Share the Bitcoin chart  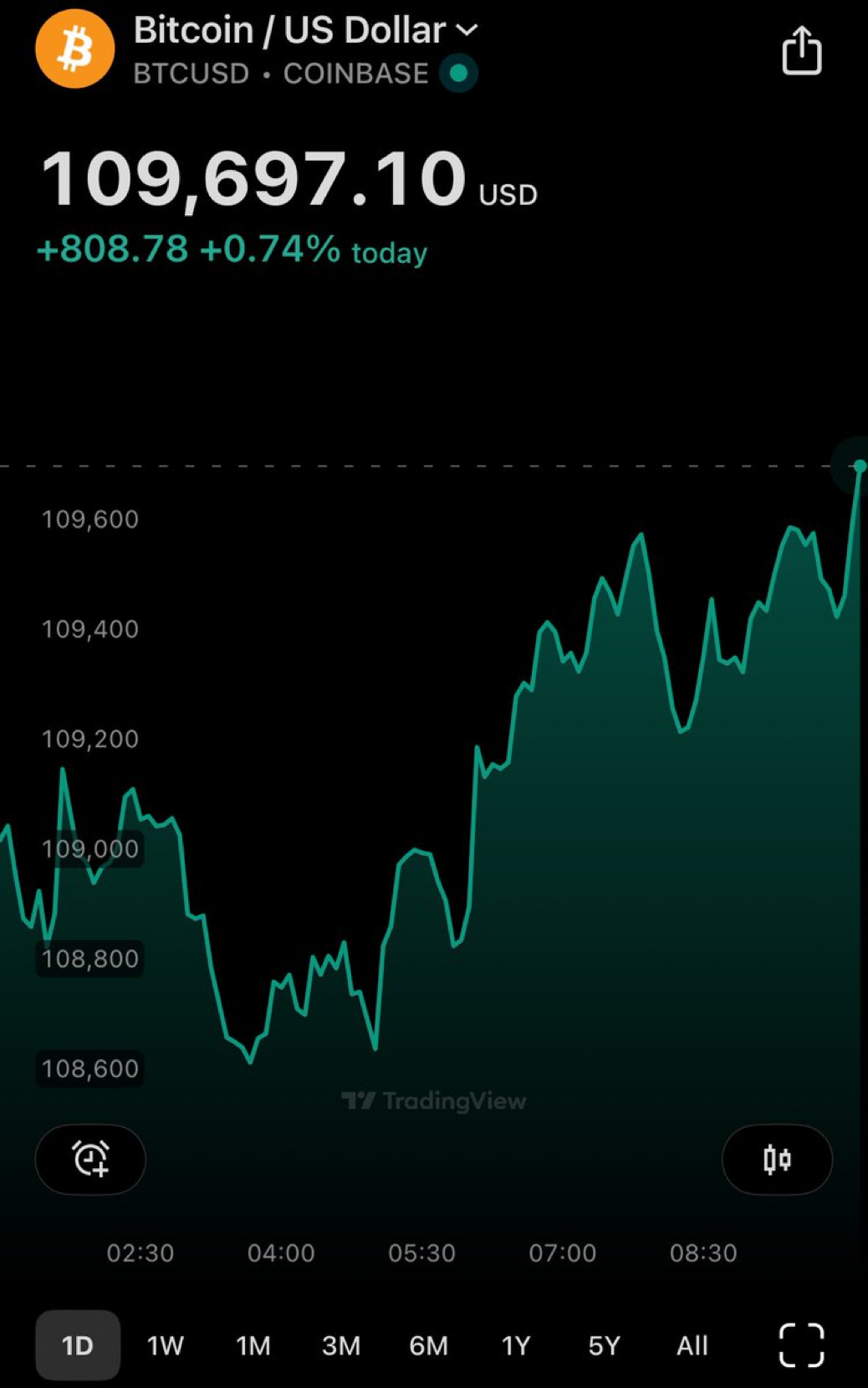tap(801, 52)
